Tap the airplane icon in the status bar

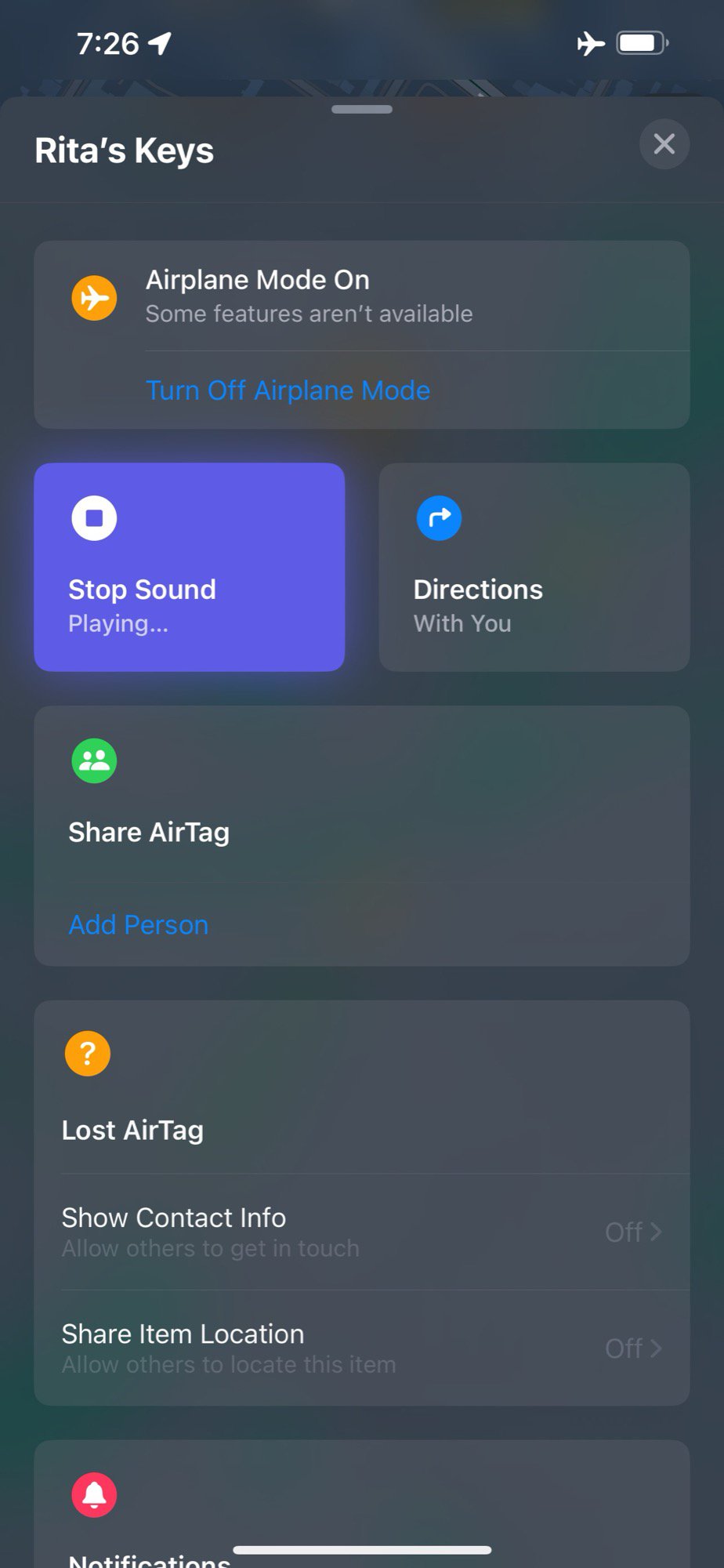click(x=591, y=44)
